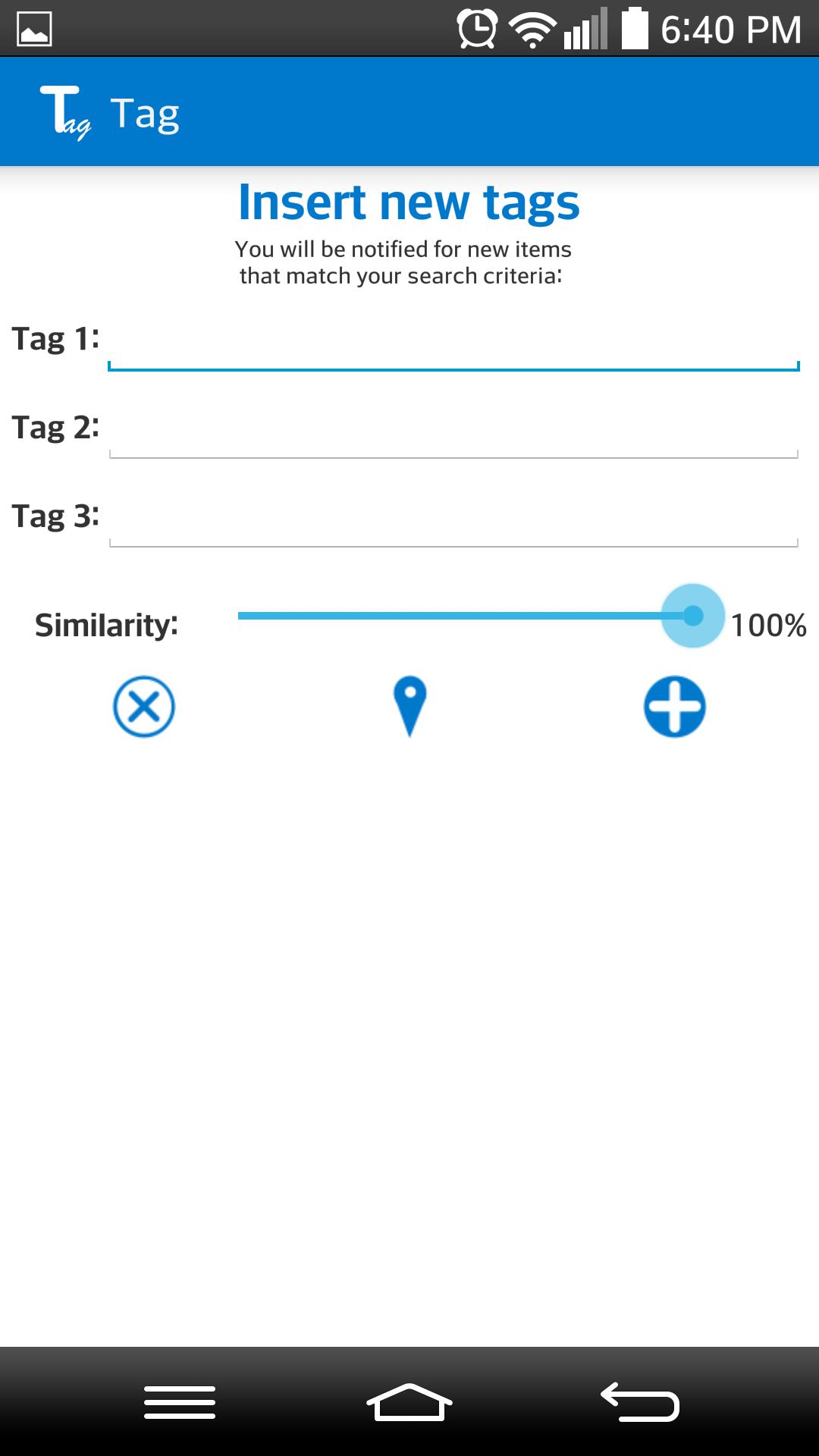Image resolution: width=819 pixels, height=1456 pixels.
Task: Add new tags with the plus icon
Action: pyautogui.click(x=675, y=706)
